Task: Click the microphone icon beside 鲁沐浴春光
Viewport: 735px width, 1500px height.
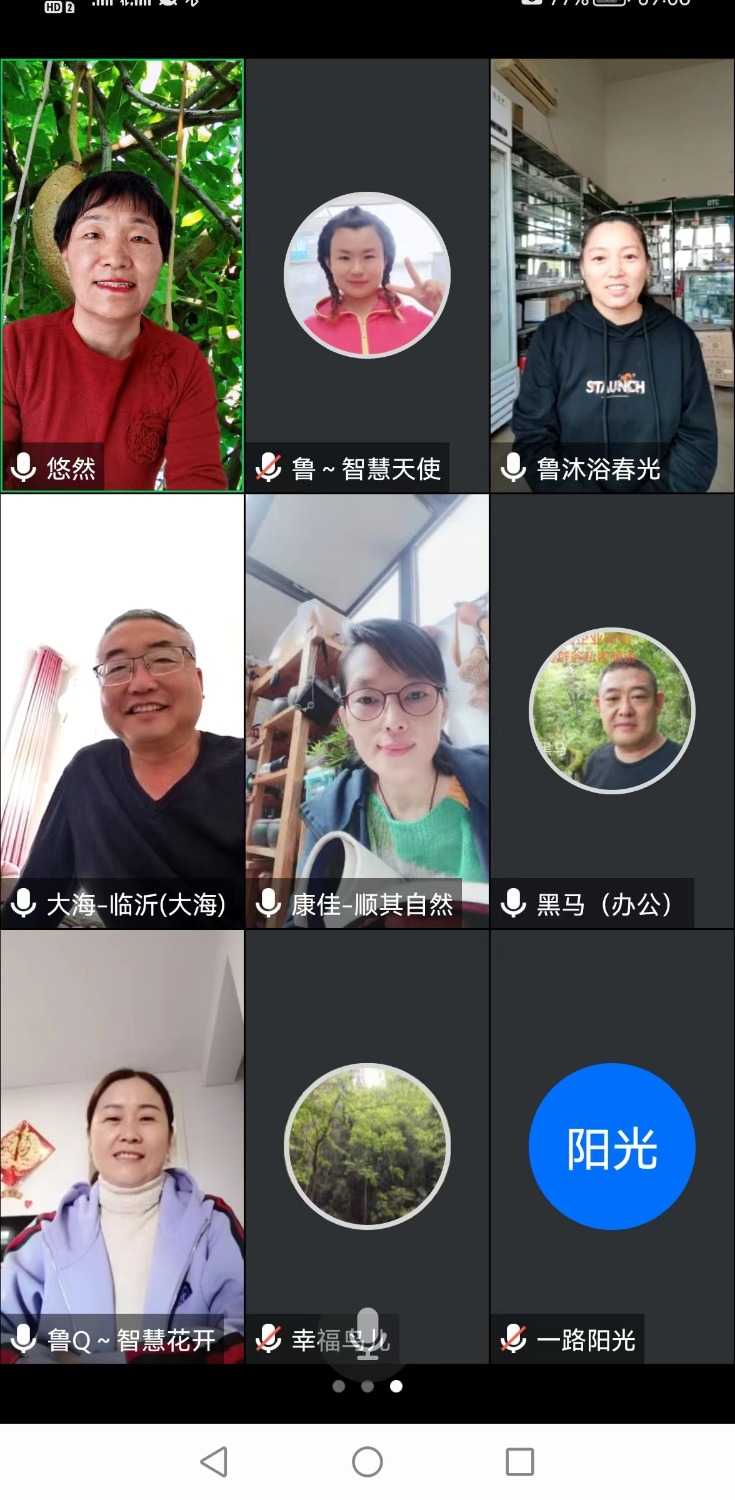Action: (514, 465)
